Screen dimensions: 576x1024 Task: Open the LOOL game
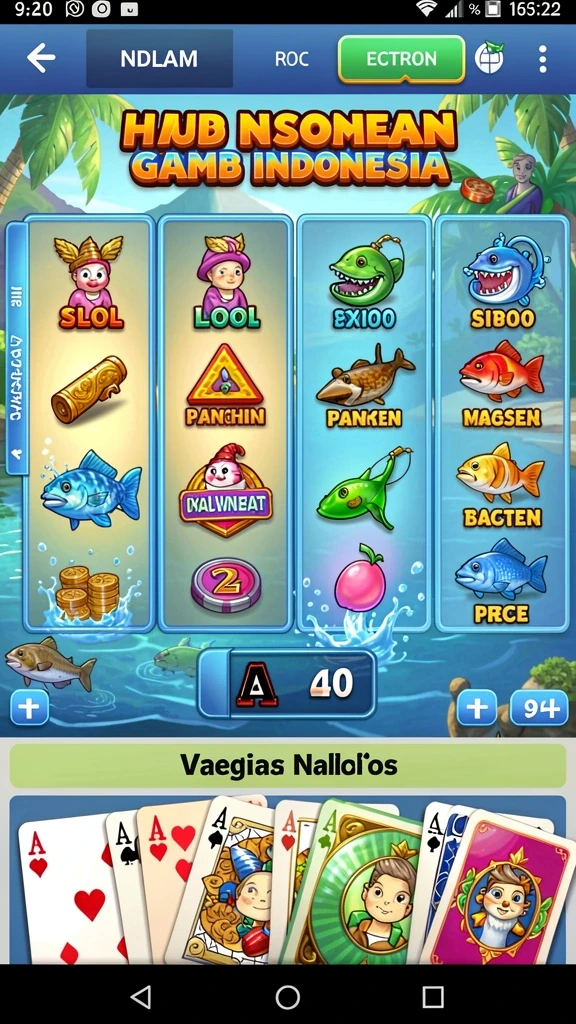pyautogui.click(x=227, y=282)
